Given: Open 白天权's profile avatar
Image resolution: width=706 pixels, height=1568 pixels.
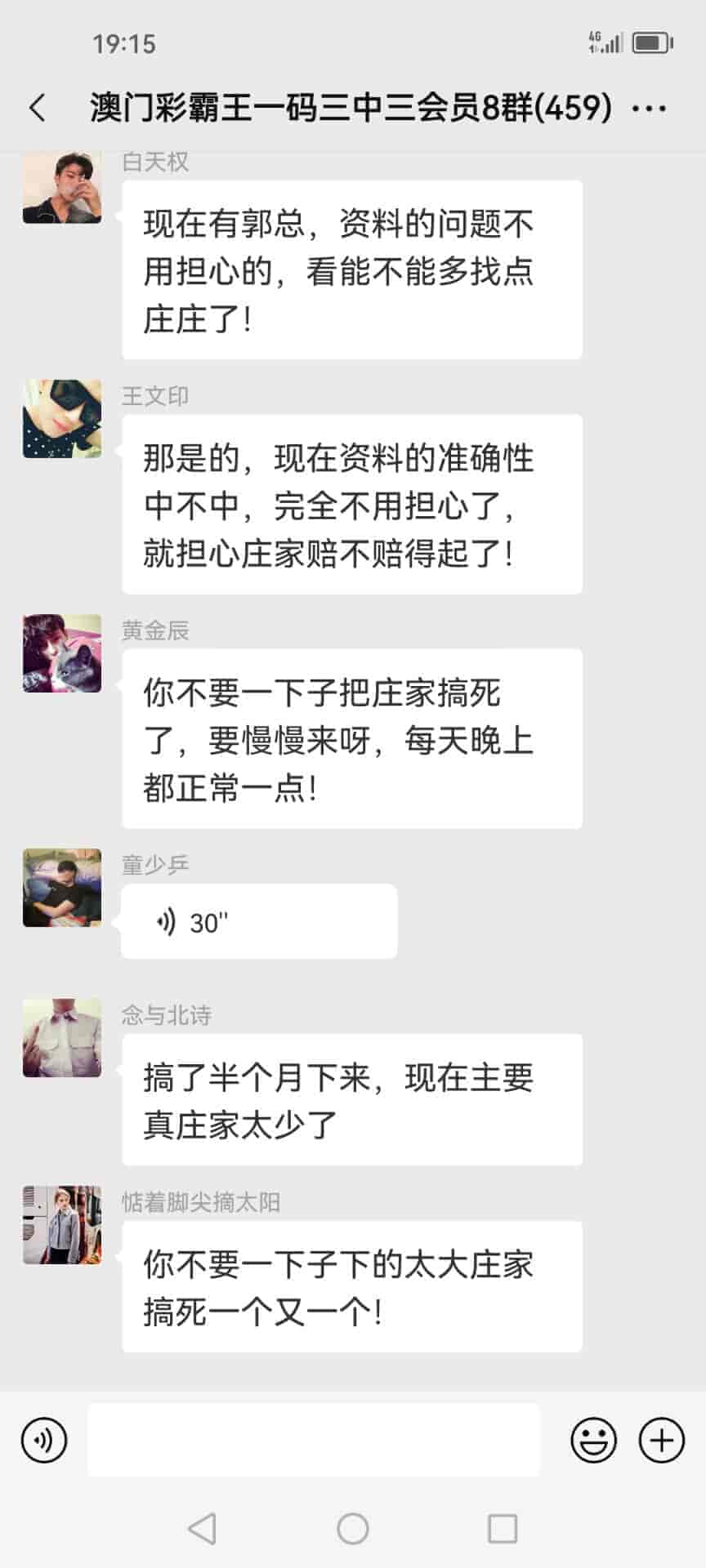Looking at the screenshot, I should coord(62,188).
